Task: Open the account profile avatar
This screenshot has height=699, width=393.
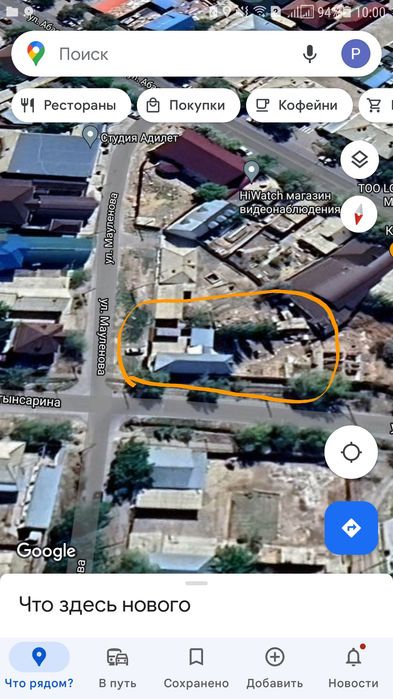Action: [356, 54]
